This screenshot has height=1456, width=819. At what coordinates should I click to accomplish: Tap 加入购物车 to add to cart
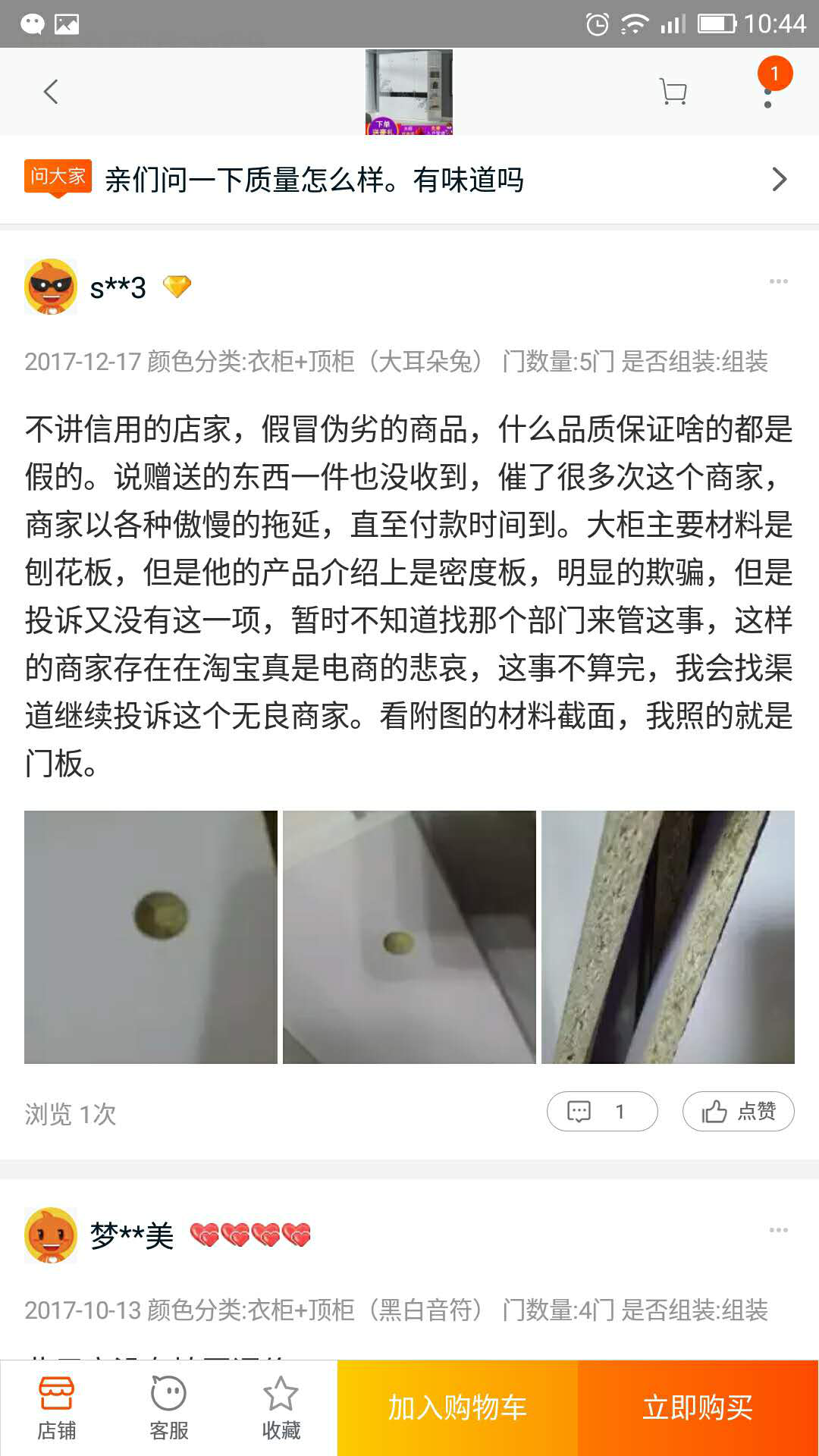(457, 1408)
